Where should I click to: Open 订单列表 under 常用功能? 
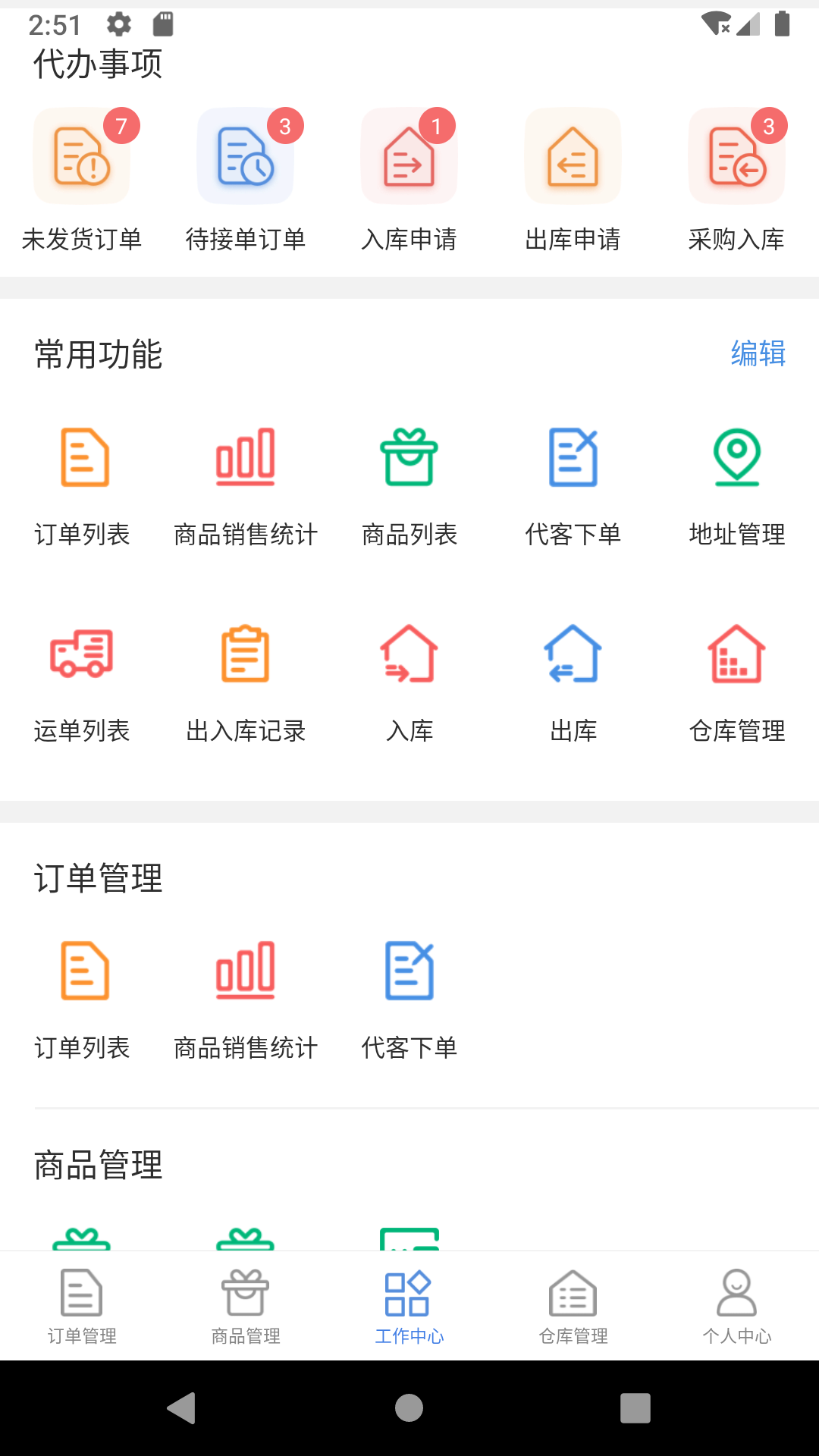pos(82,485)
